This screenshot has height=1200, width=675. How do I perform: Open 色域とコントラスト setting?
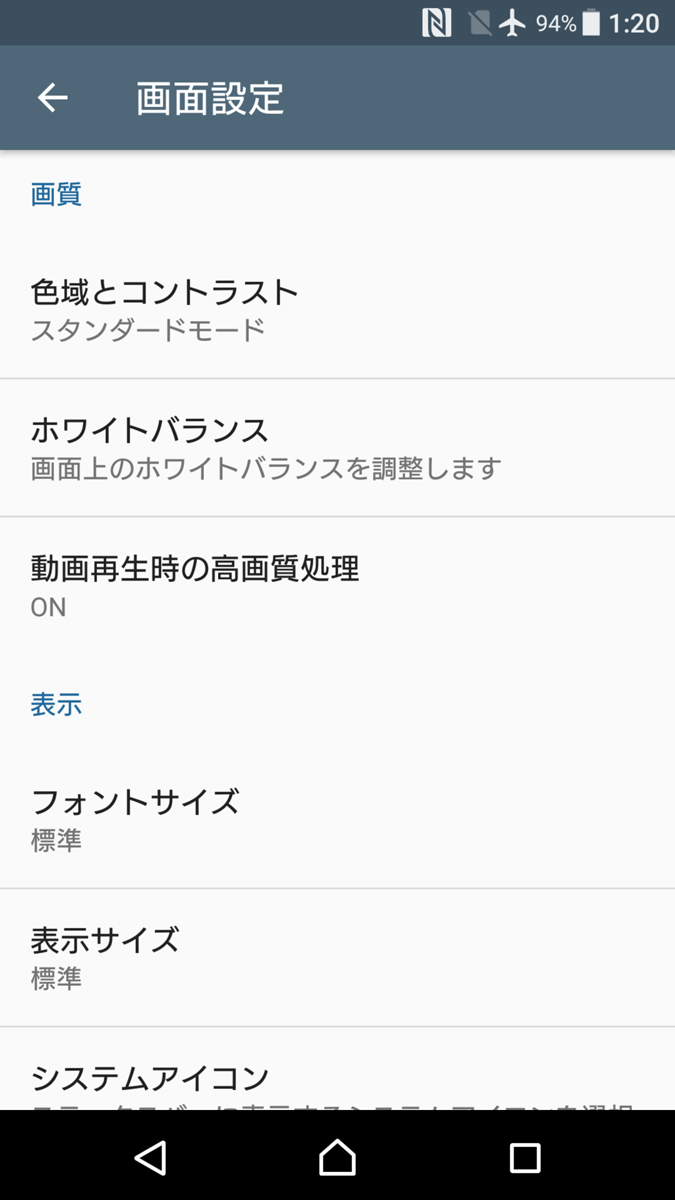point(337,310)
